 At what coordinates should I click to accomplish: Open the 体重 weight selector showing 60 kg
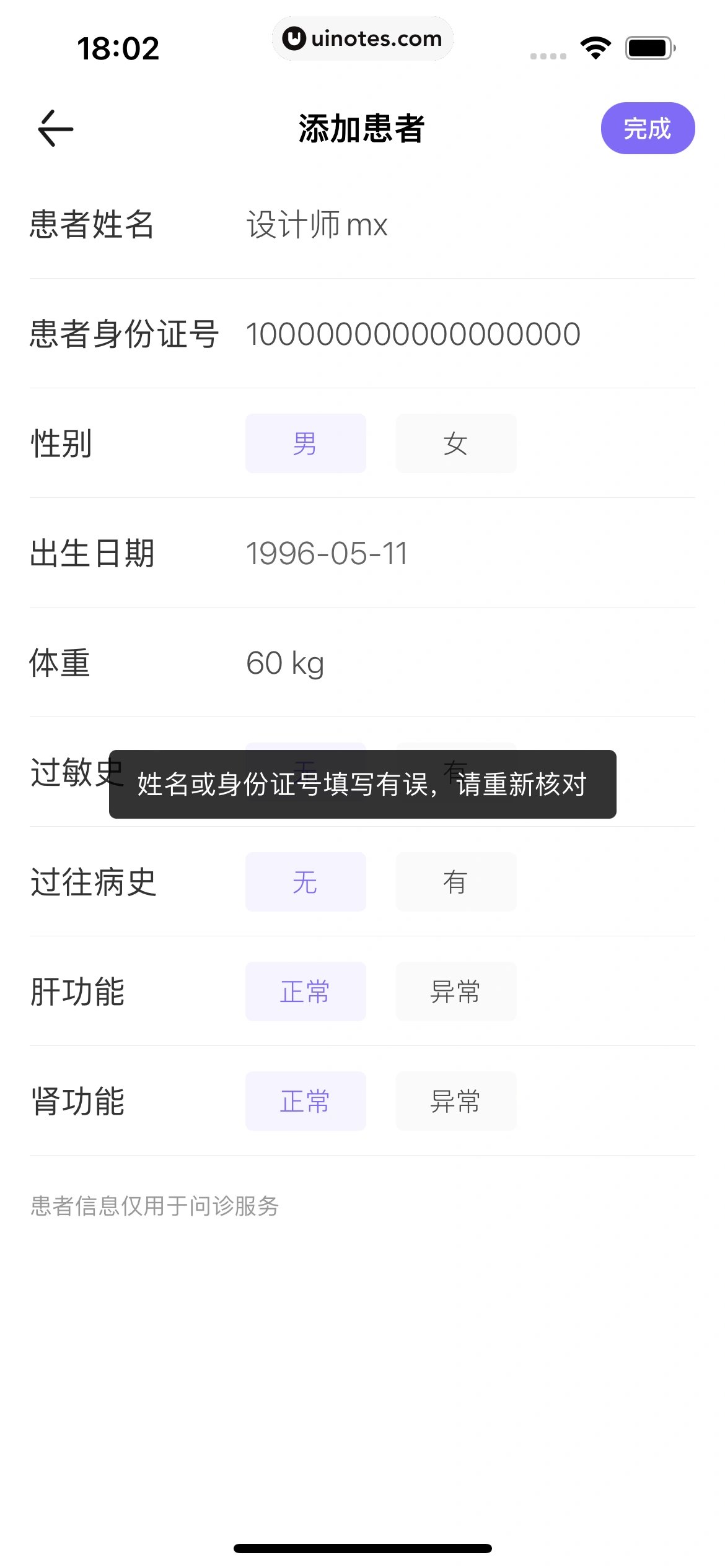click(286, 663)
